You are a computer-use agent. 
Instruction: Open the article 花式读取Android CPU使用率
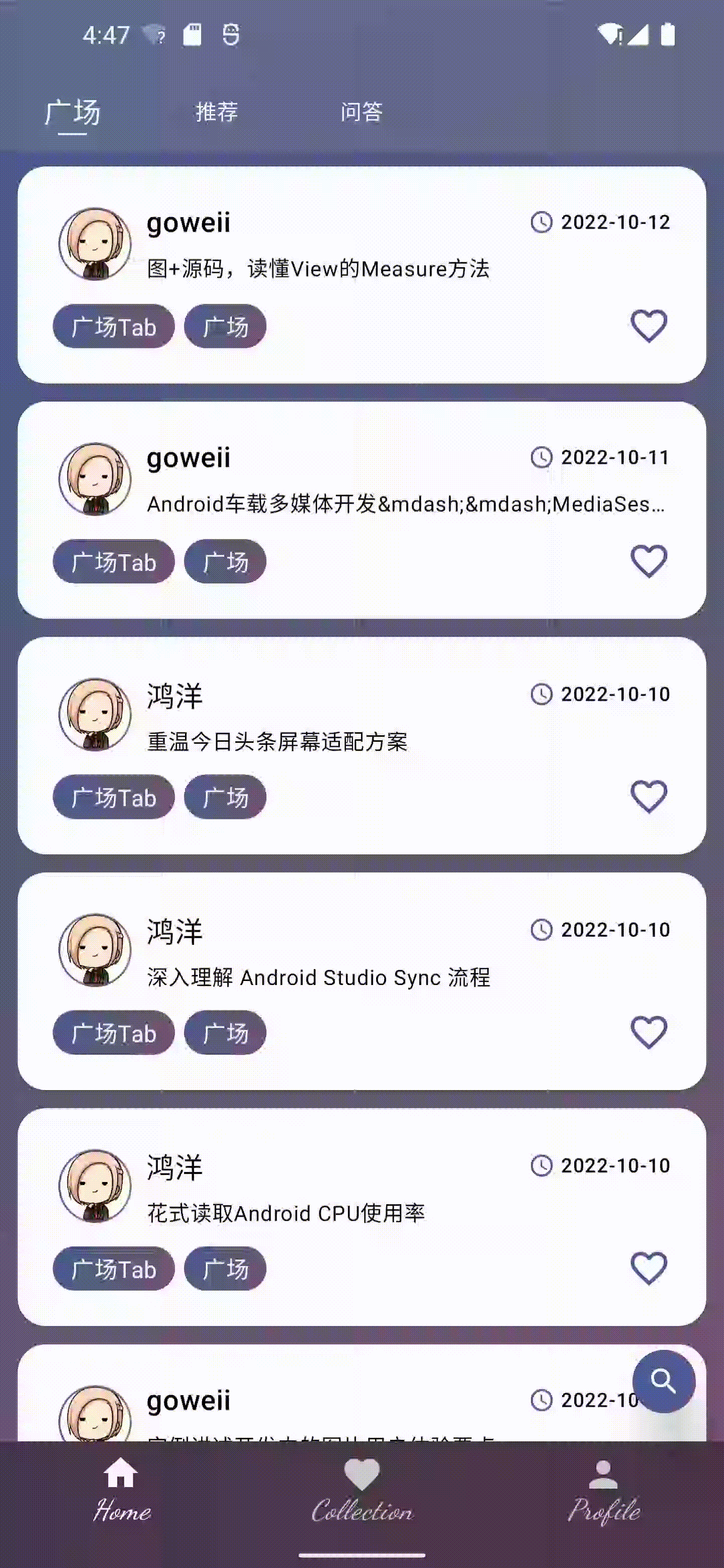[x=286, y=1213]
